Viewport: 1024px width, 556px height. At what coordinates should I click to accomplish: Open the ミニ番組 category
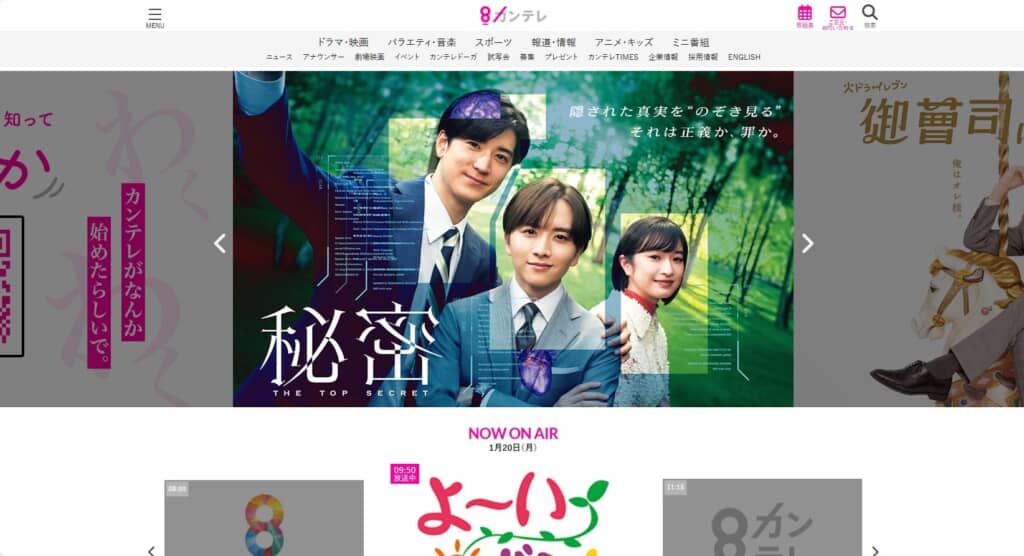click(x=690, y=42)
